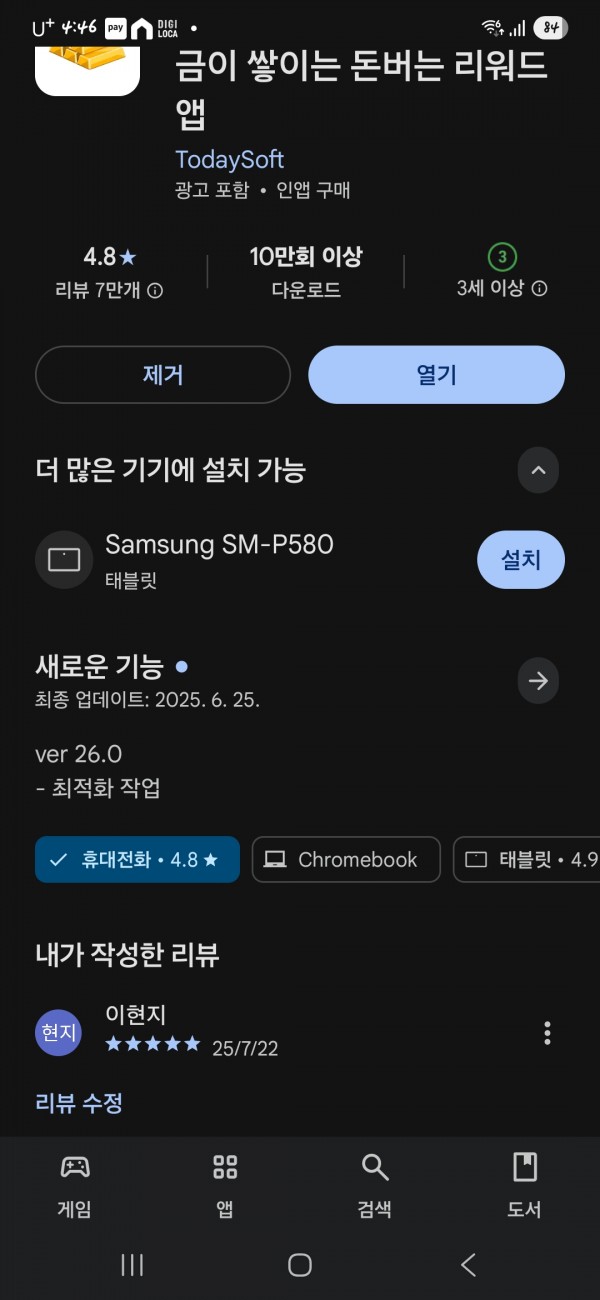Viewport: 600px width, 1300px height.
Task: Collapse the 더 많은 기기에 설치 가능 section
Action: pyautogui.click(x=538, y=470)
